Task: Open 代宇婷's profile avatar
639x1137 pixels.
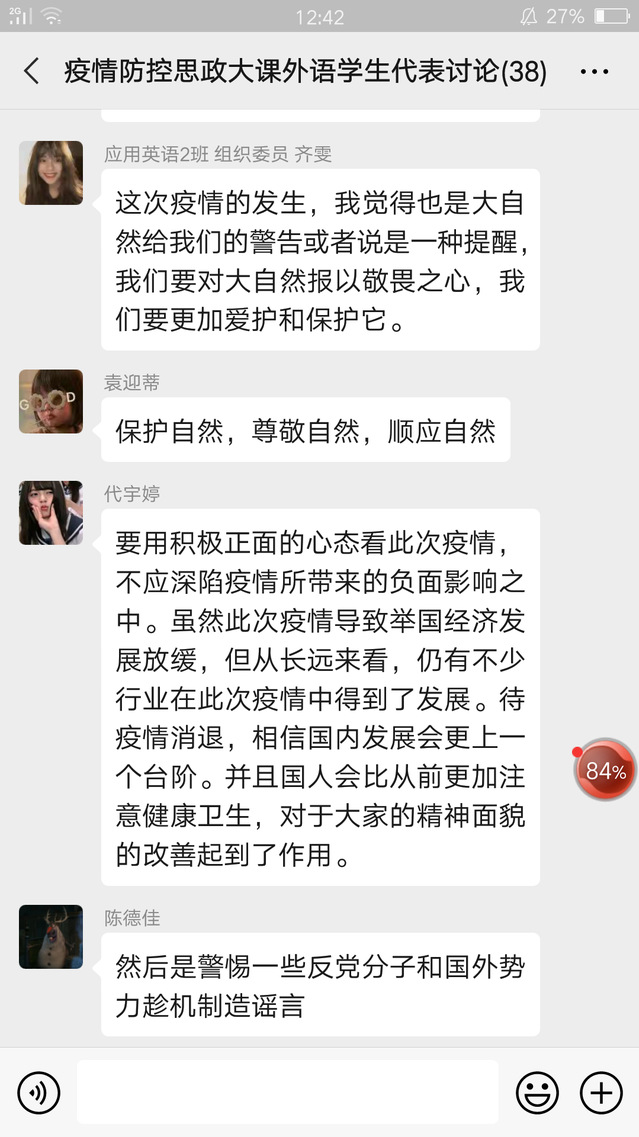Action: pyautogui.click(x=51, y=513)
